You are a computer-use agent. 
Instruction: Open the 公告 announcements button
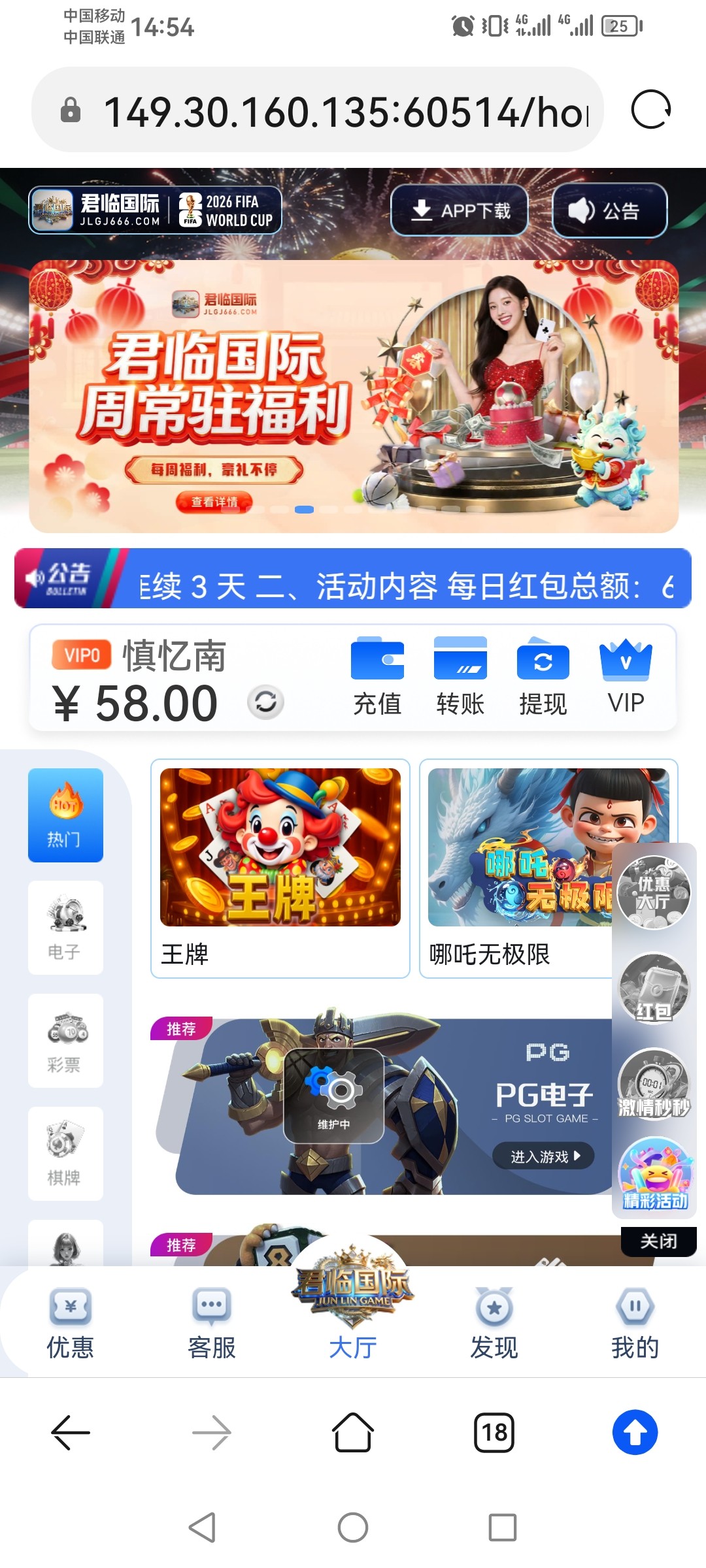pyautogui.click(x=609, y=210)
